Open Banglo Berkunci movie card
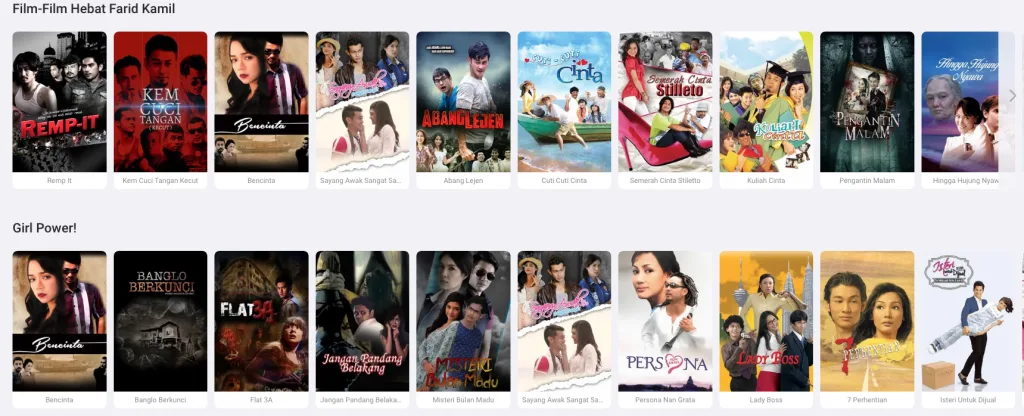 click(x=160, y=320)
